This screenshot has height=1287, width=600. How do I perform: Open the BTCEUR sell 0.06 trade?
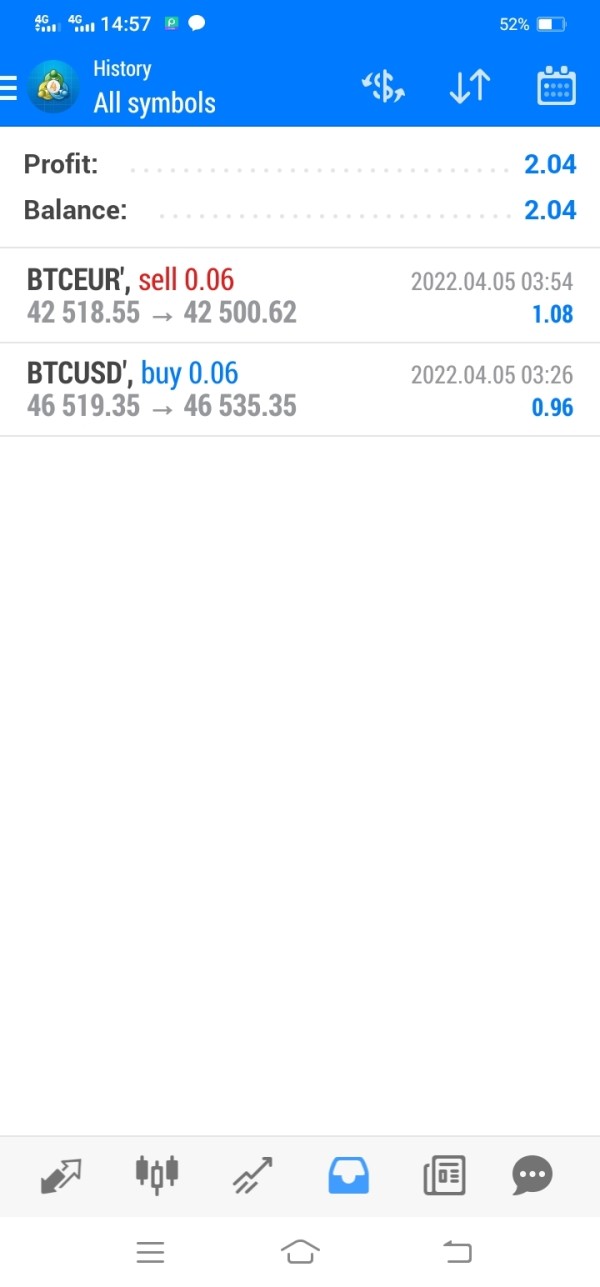(300, 296)
